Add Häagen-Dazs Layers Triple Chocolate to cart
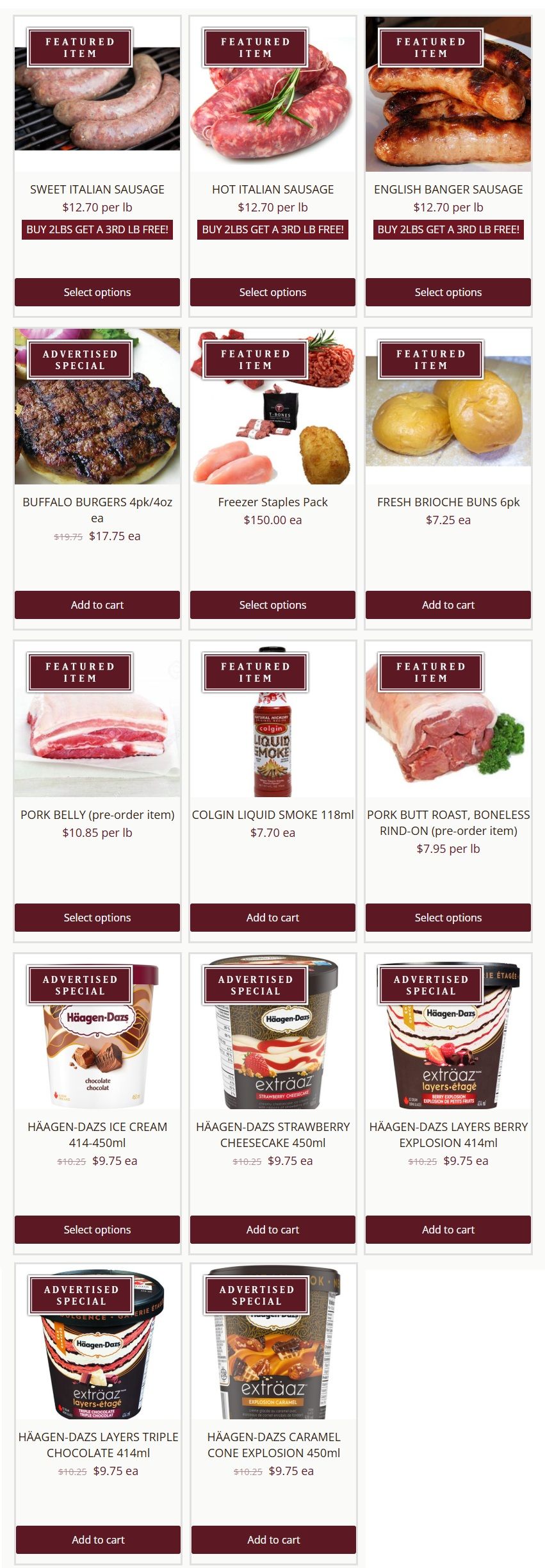The width and height of the screenshot is (545, 1568). pyautogui.click(x=98, y=1540)
